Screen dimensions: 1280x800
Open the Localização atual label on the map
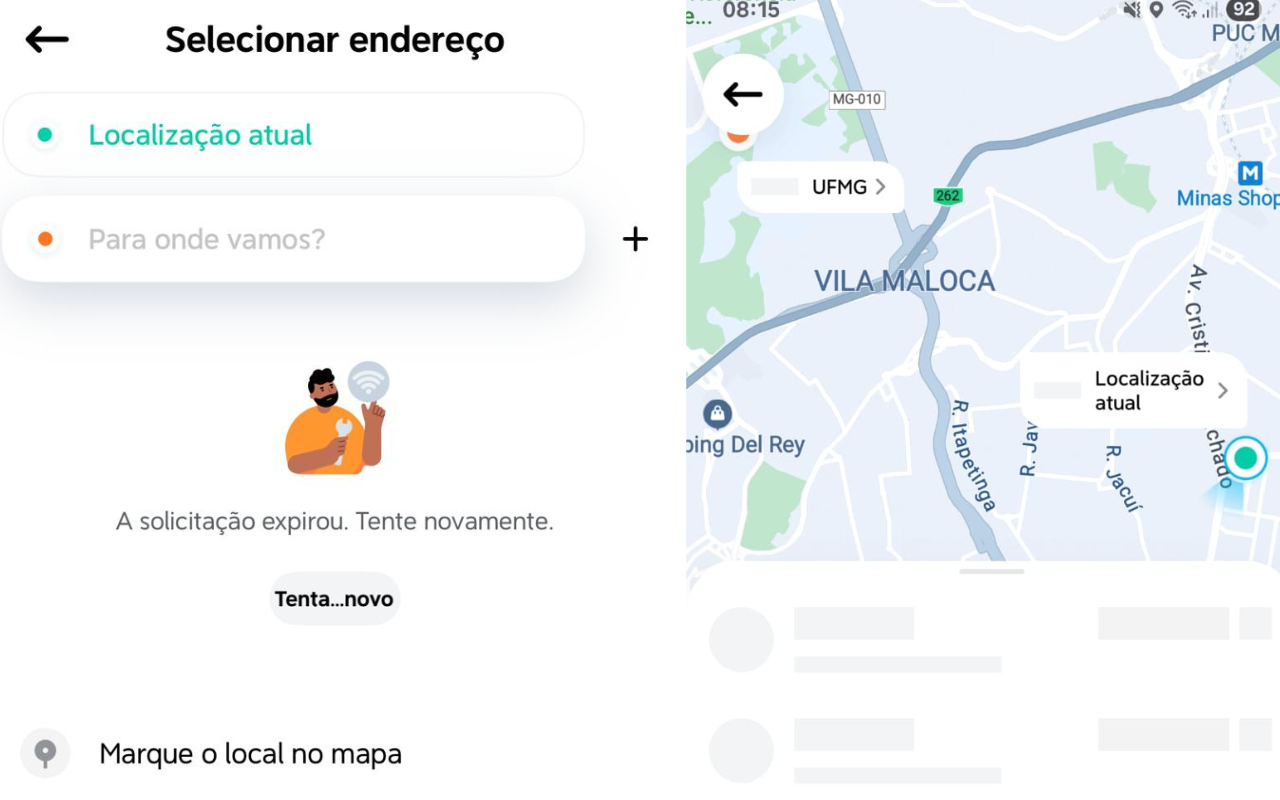point(1133,390)
